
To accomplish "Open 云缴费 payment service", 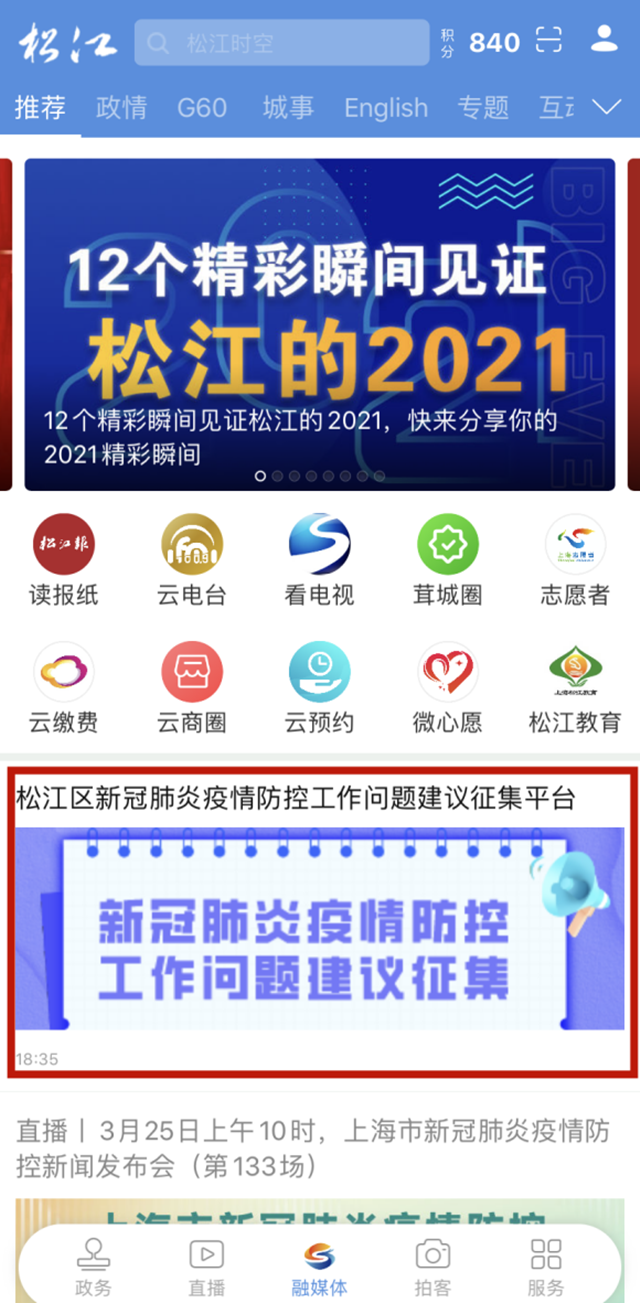I will tap(64, 688).
